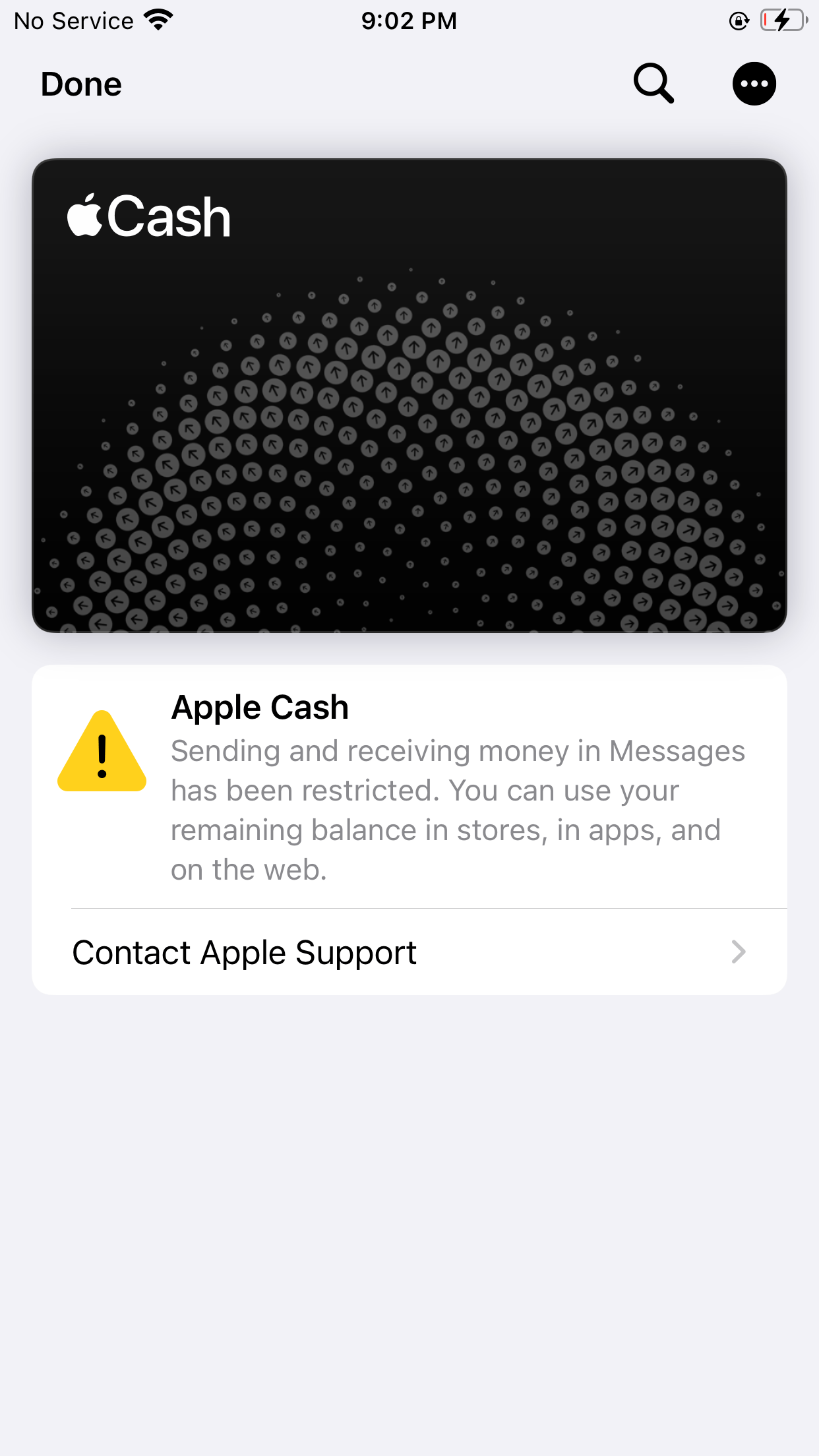819x1456 pixels.
Task: Tap the 9:02 PM clock in status bar
Action: pos(409,20)
